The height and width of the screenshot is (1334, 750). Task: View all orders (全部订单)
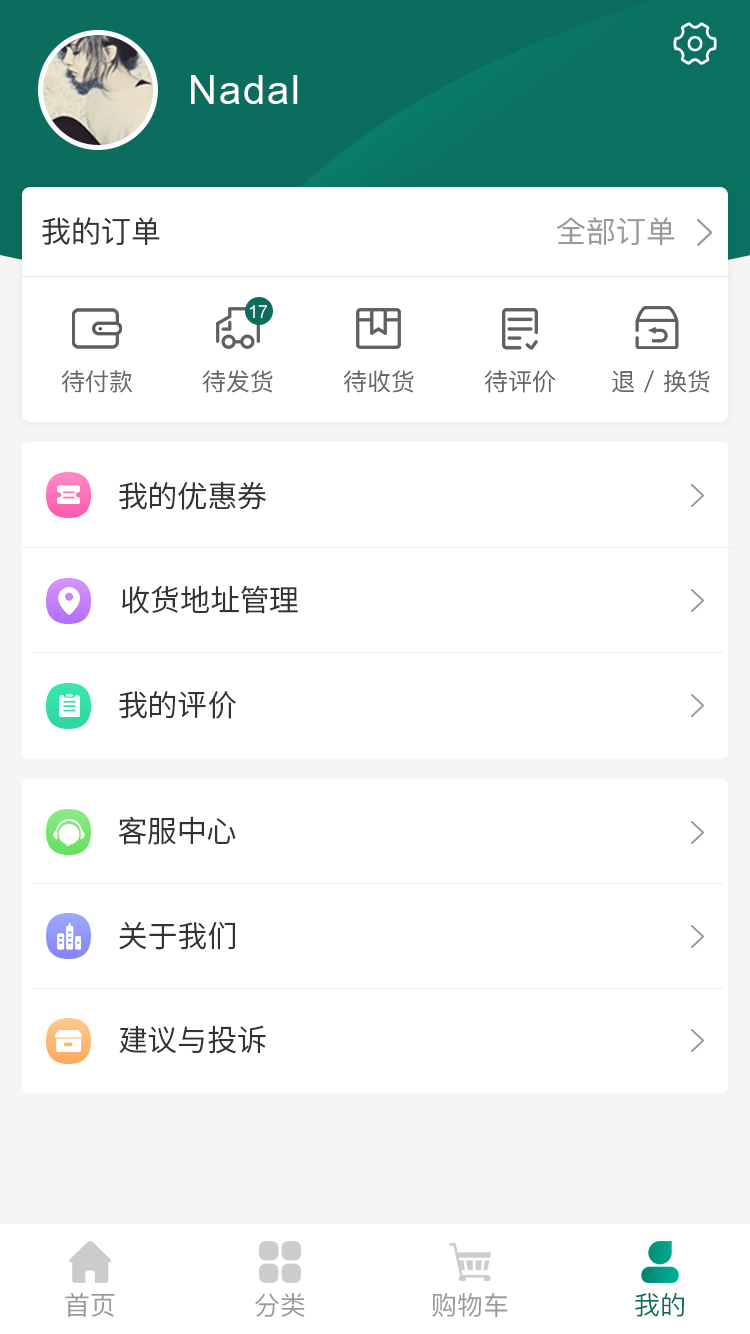point(633,232)
